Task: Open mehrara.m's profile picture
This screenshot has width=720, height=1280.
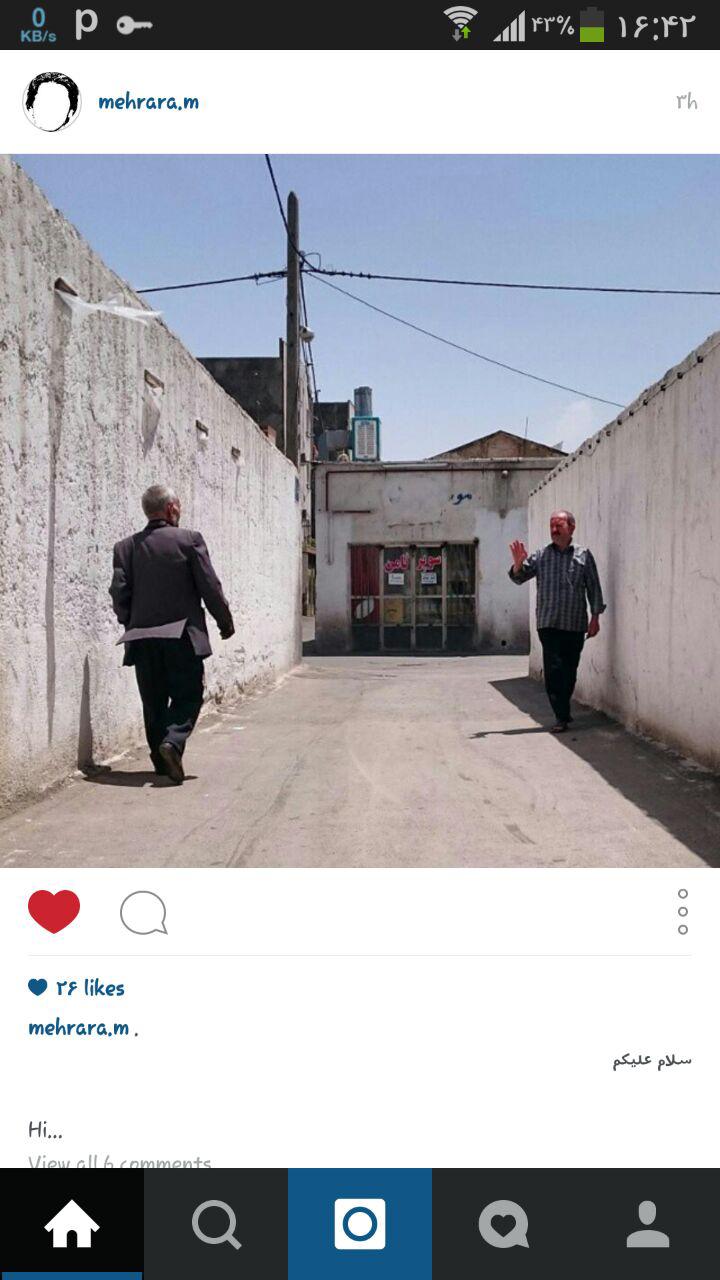Action: (x=52, y=102)
